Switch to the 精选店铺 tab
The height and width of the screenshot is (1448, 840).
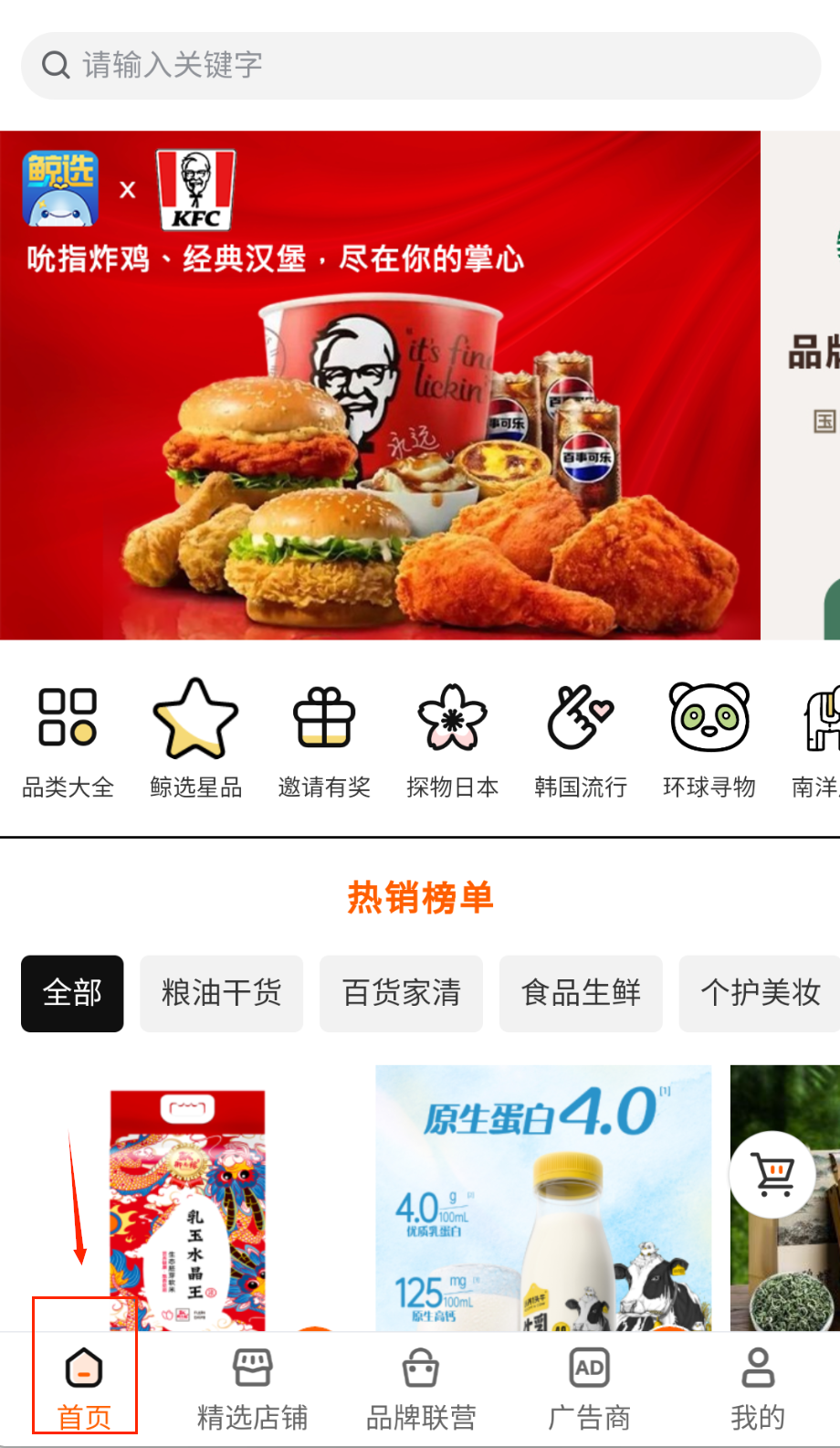tap(252, 1389)
